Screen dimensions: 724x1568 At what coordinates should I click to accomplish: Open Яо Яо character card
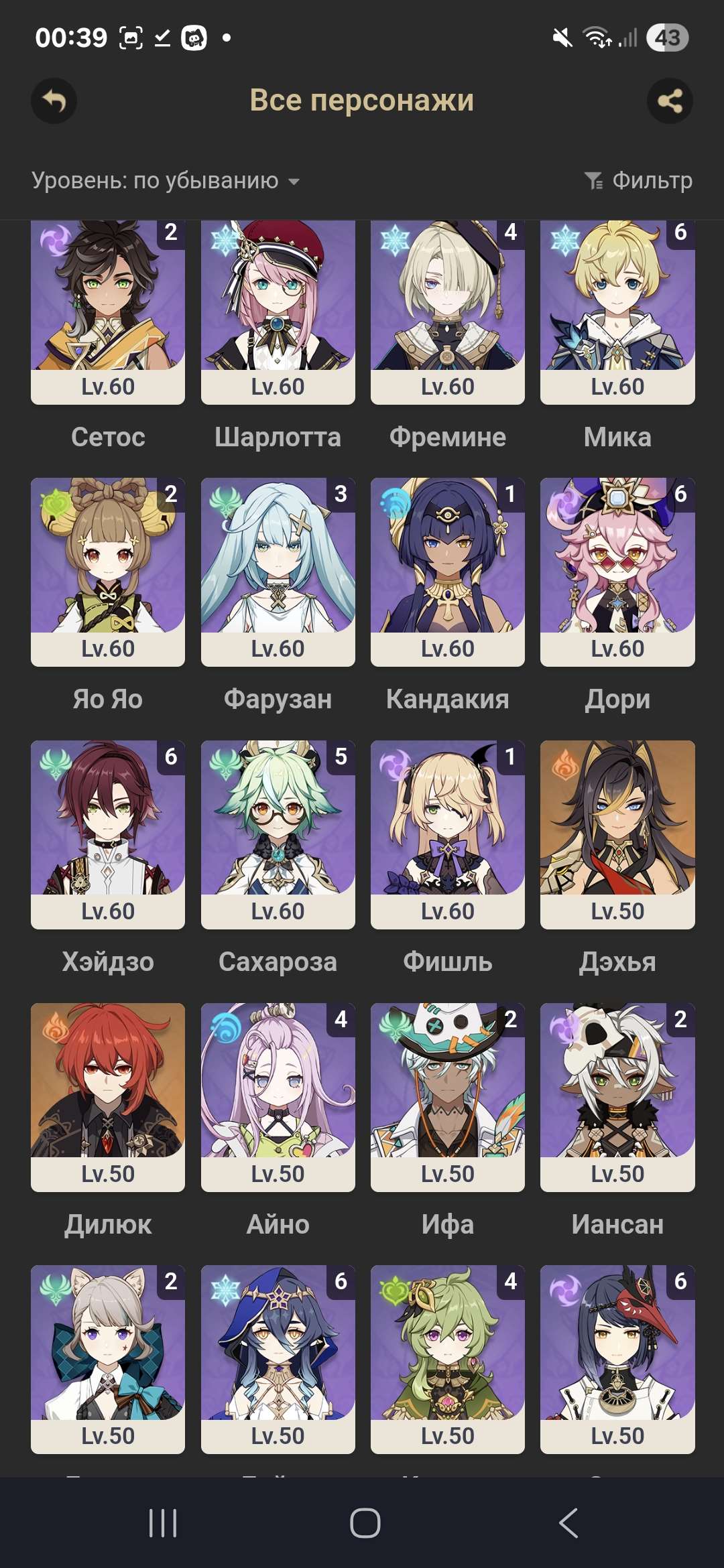click(108, 572)
